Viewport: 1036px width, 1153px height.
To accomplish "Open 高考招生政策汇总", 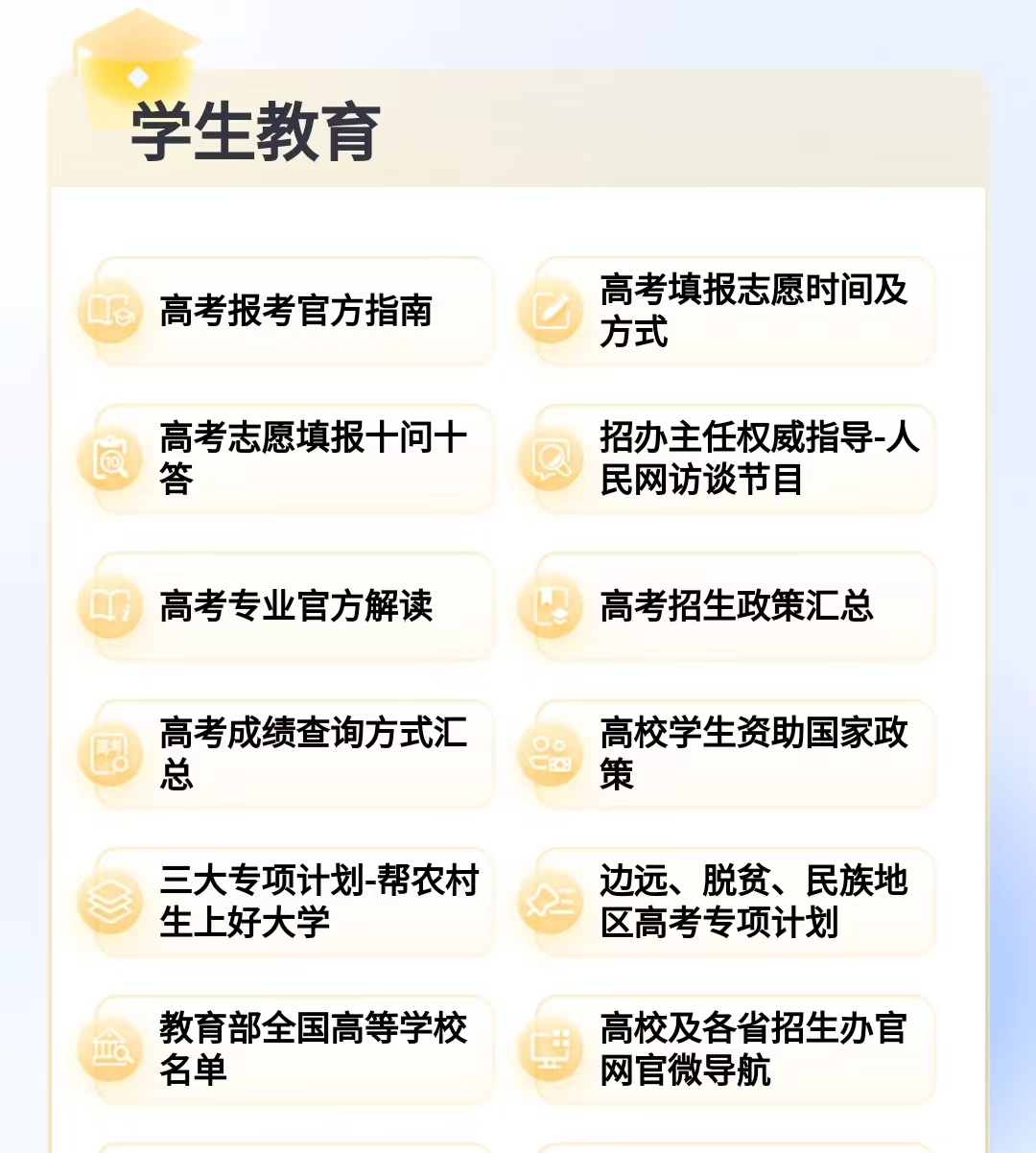I will point(736,606).
